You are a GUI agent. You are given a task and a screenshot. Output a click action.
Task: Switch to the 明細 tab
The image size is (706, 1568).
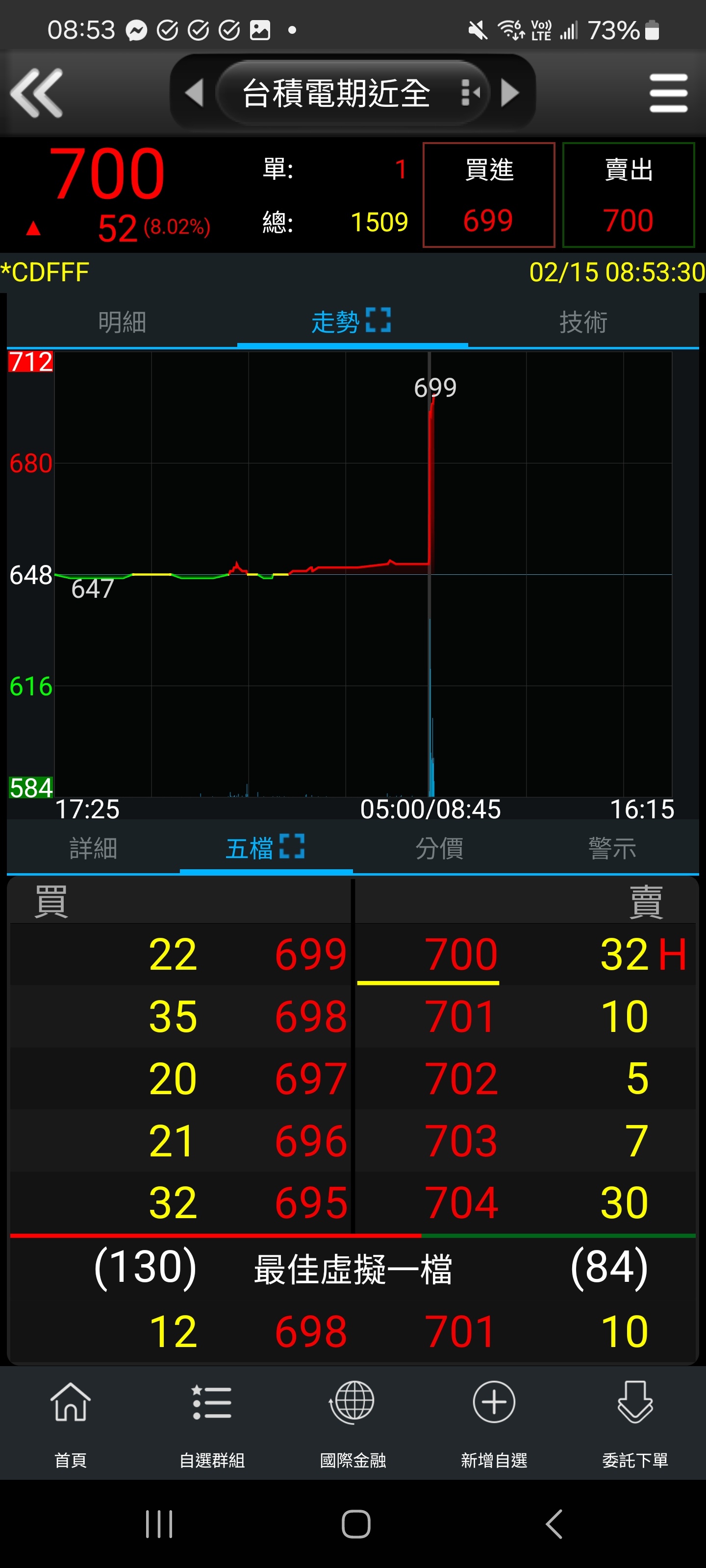(122, 322)
